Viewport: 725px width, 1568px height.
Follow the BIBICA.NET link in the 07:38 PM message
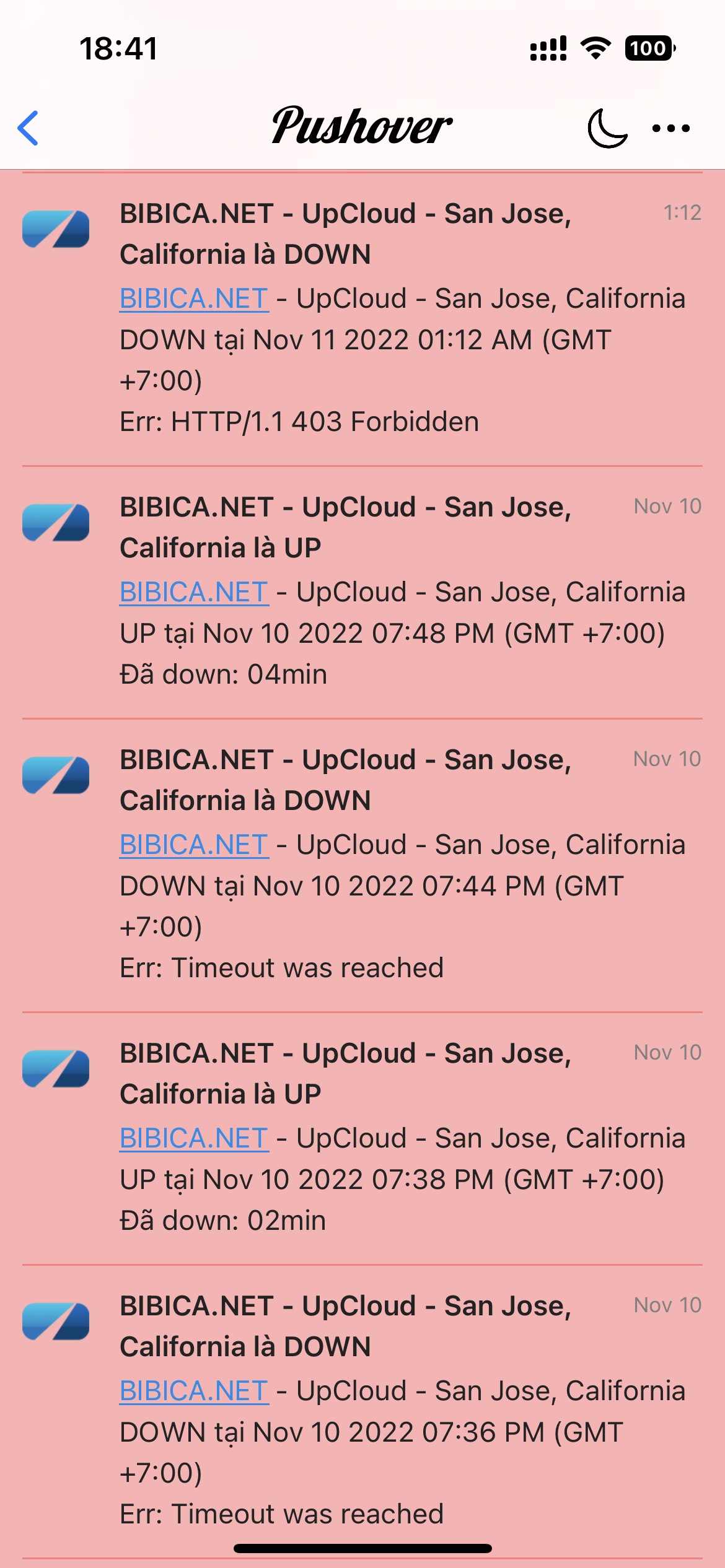(194, 1139)
